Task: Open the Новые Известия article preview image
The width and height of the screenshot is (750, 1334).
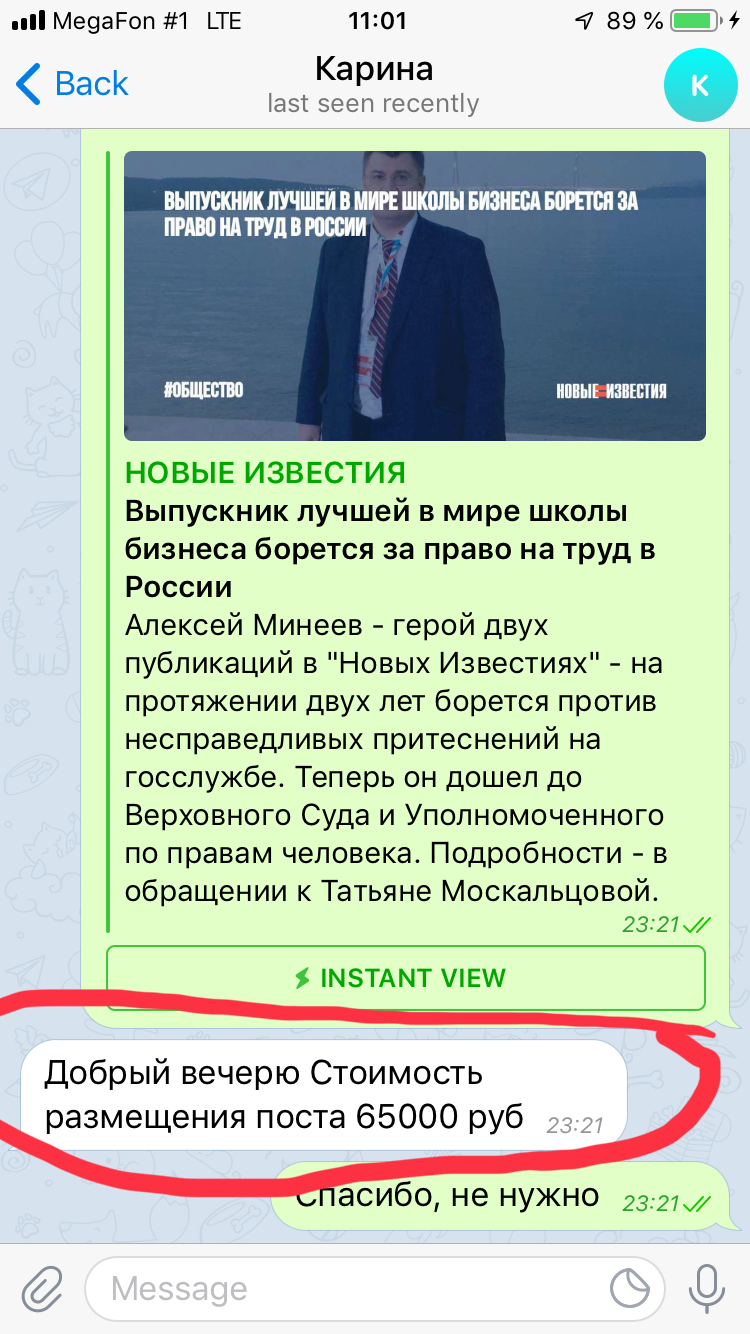Action: pos(414,296)
